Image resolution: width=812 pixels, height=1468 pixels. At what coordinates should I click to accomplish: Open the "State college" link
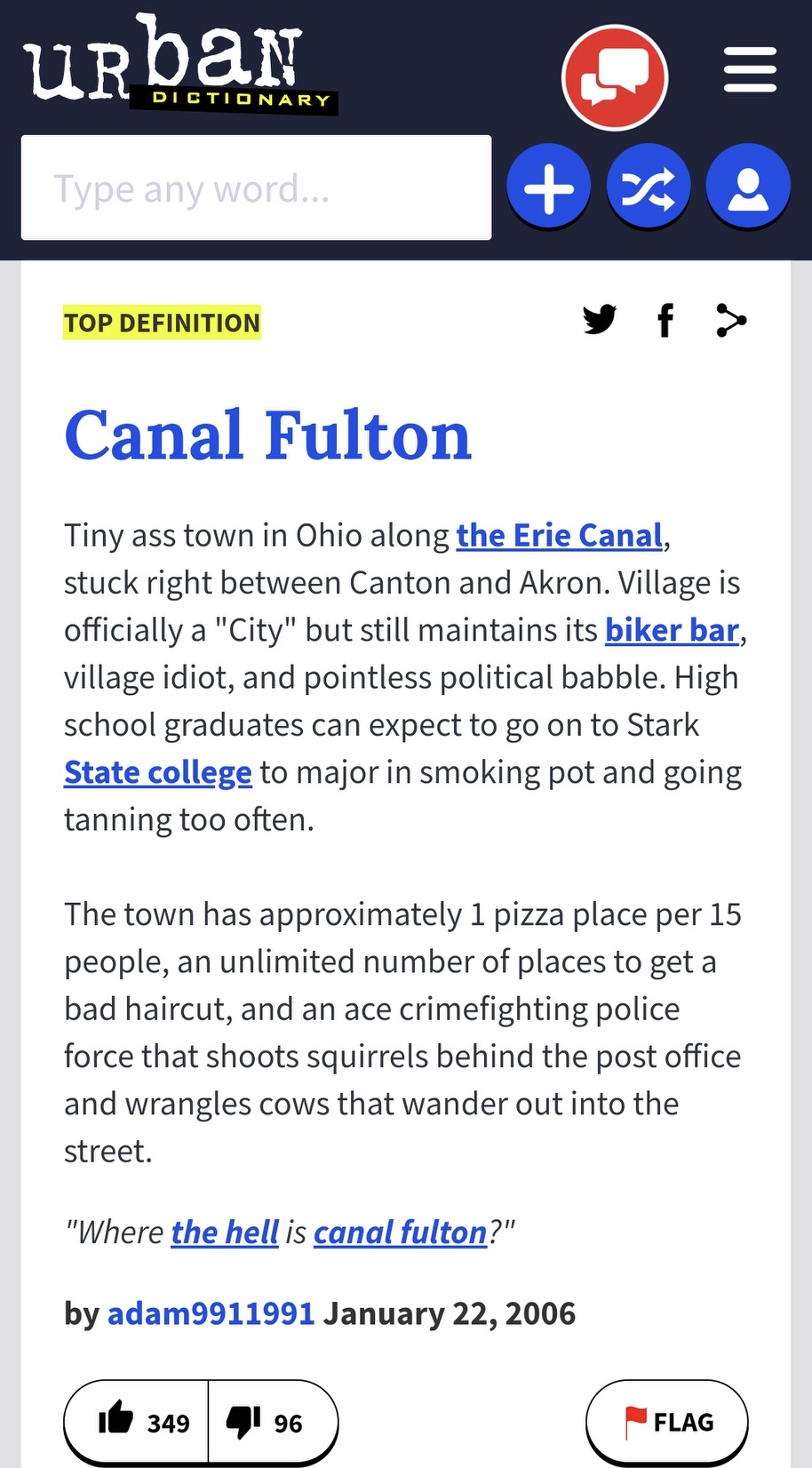tap(158, 772)
